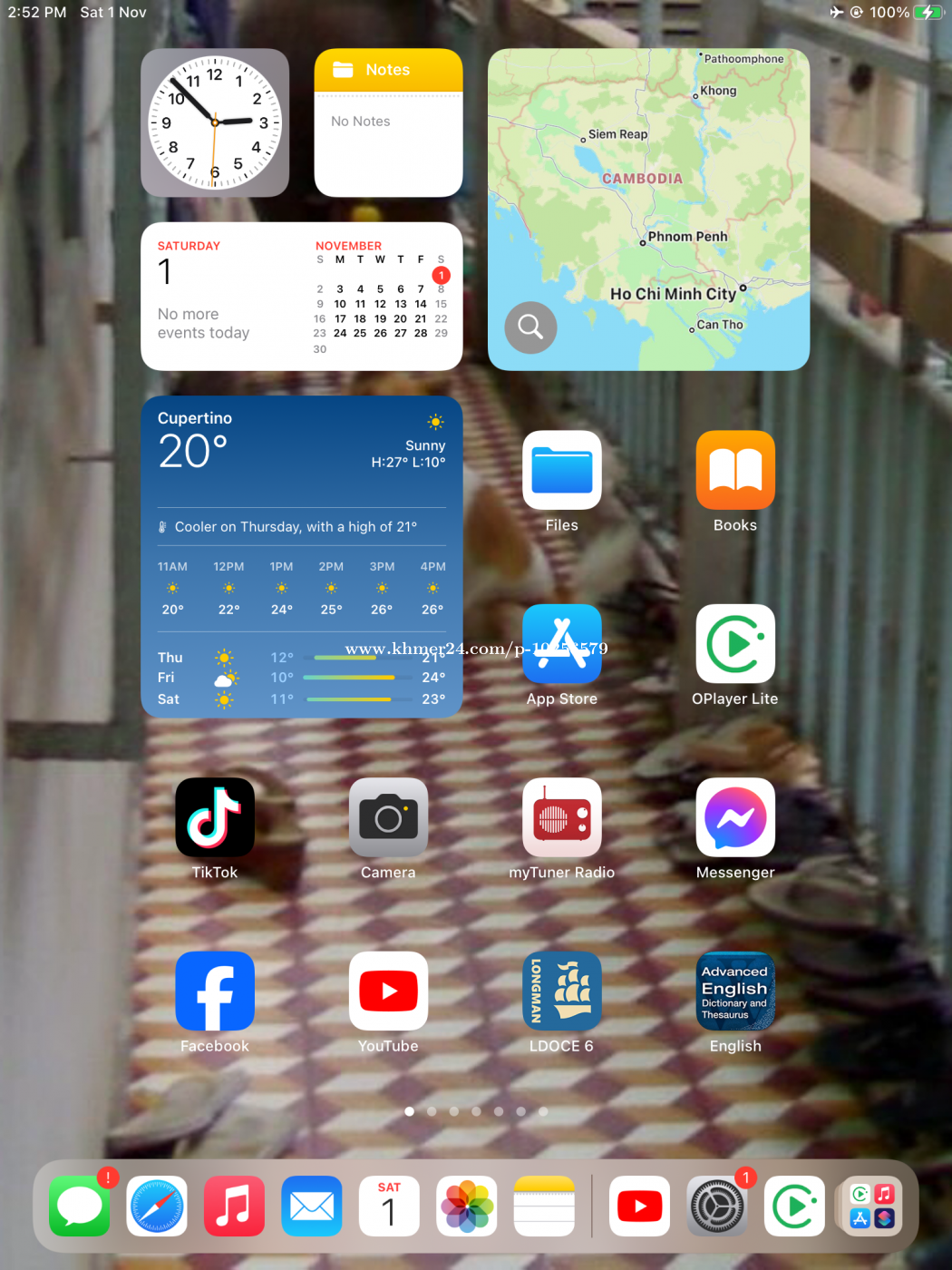952x1270 pixels.
Task: Open the LDOCE 6 dictionary
Action: [561, 991]
